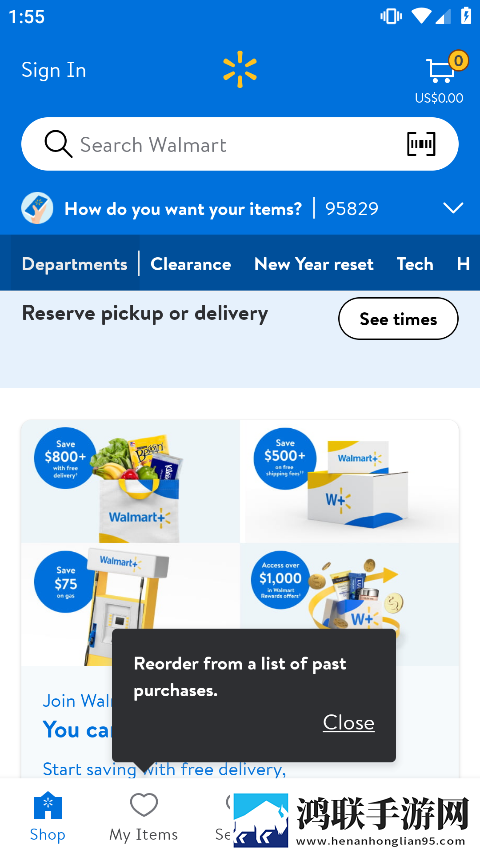Go to the My Items tab
Image resolution: width=480 pixels, height=853 pixels.
click(x=144, y=816)
